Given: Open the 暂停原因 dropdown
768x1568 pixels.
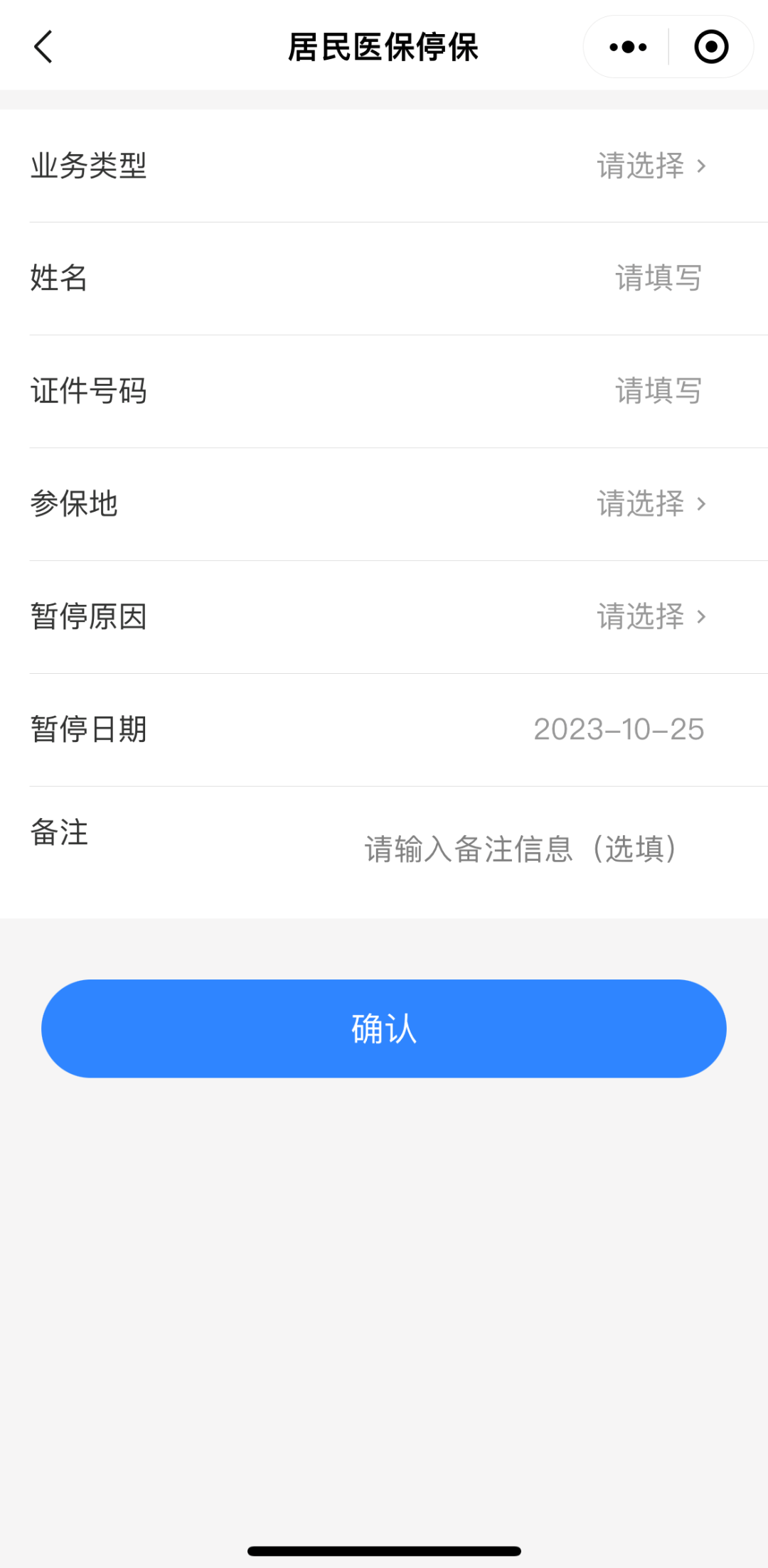Looking at the screenshot, I should pyautogui.click(x=384, y=617).
